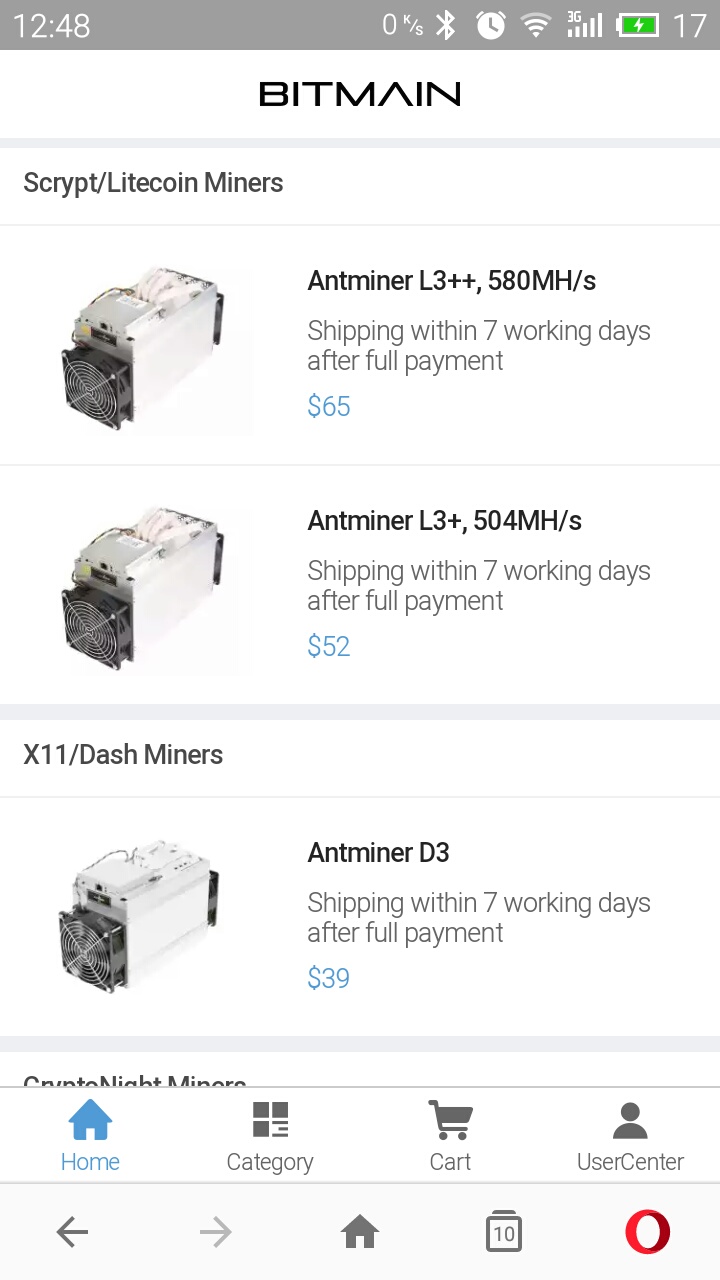Go to the Cart tab
This screenshot has height=1280, width=720.
point(450,1136)
